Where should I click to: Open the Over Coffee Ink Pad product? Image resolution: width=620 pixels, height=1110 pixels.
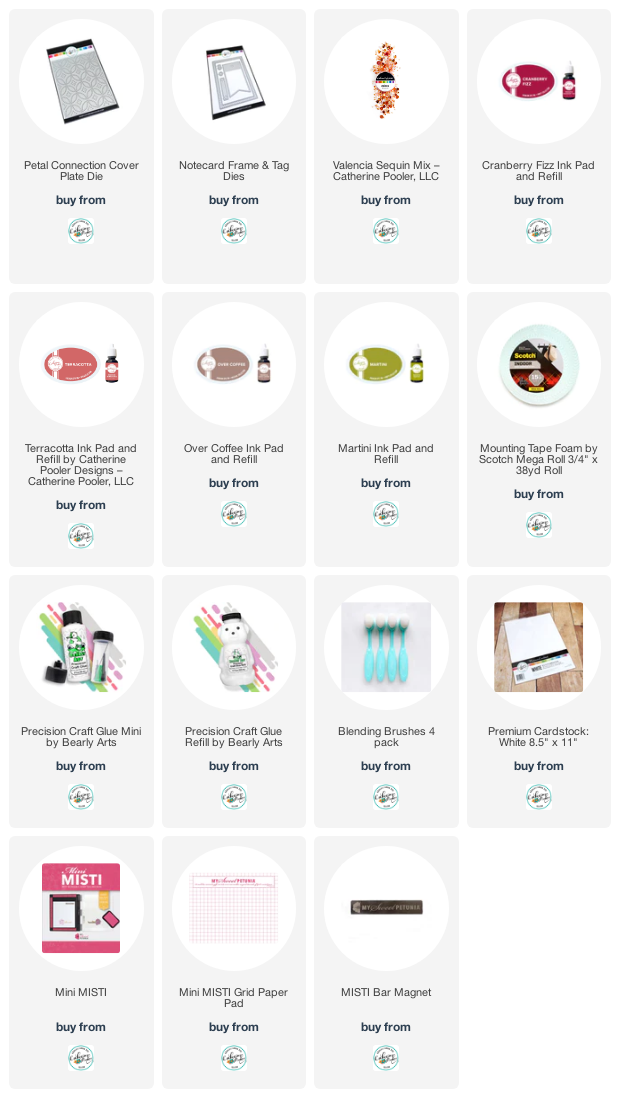[234, 429]
